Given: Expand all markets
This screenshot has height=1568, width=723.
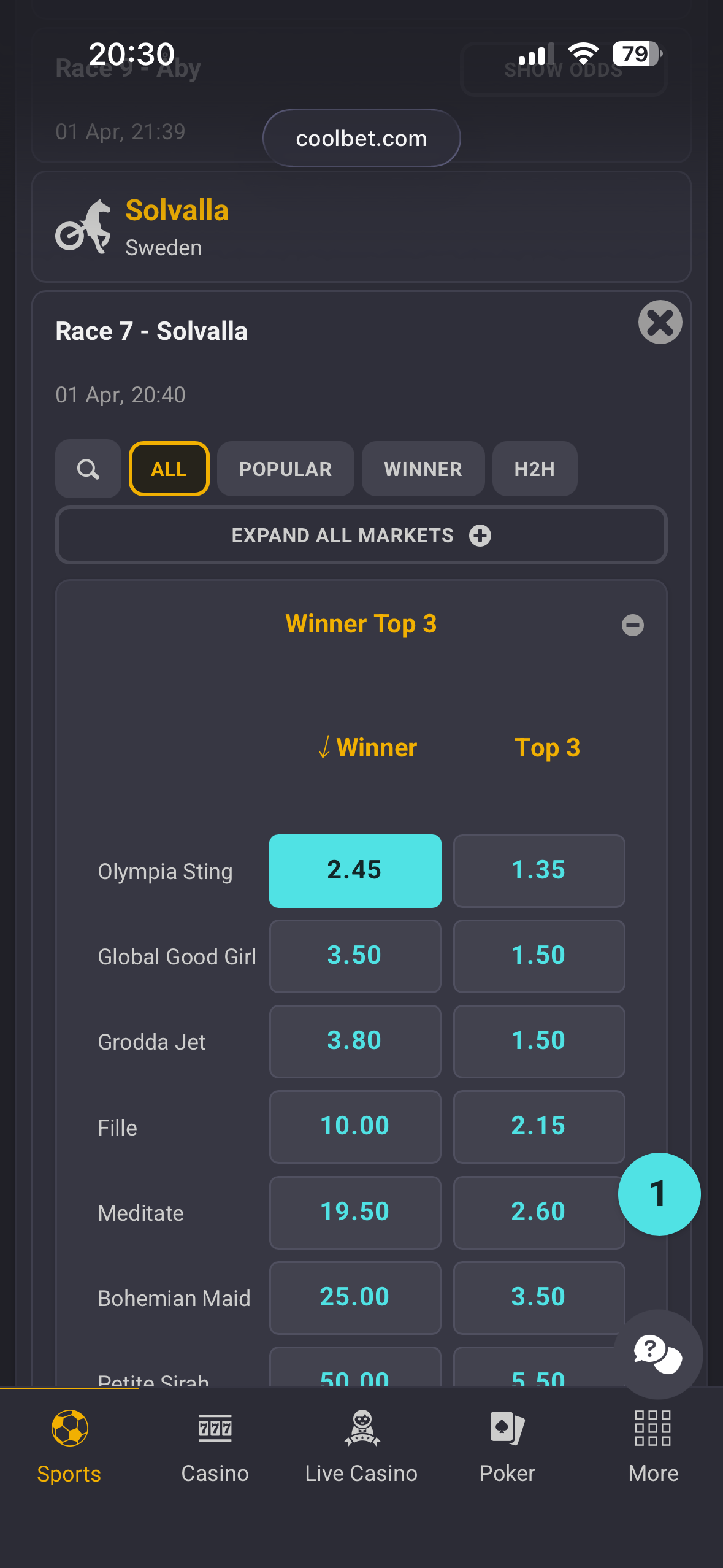Looking at the screenshot, I should coord(361,535).
